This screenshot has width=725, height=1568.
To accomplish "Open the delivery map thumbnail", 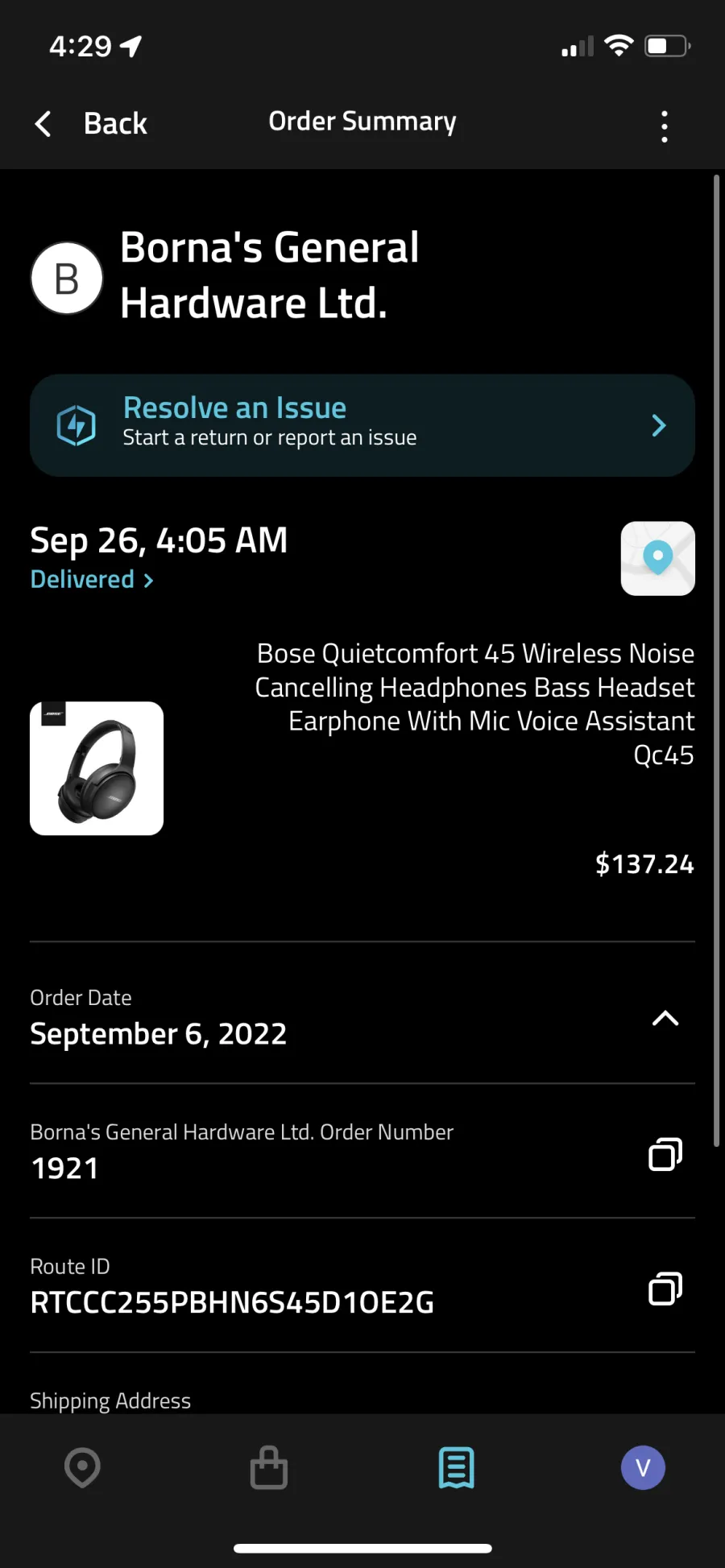I will 657,558.
